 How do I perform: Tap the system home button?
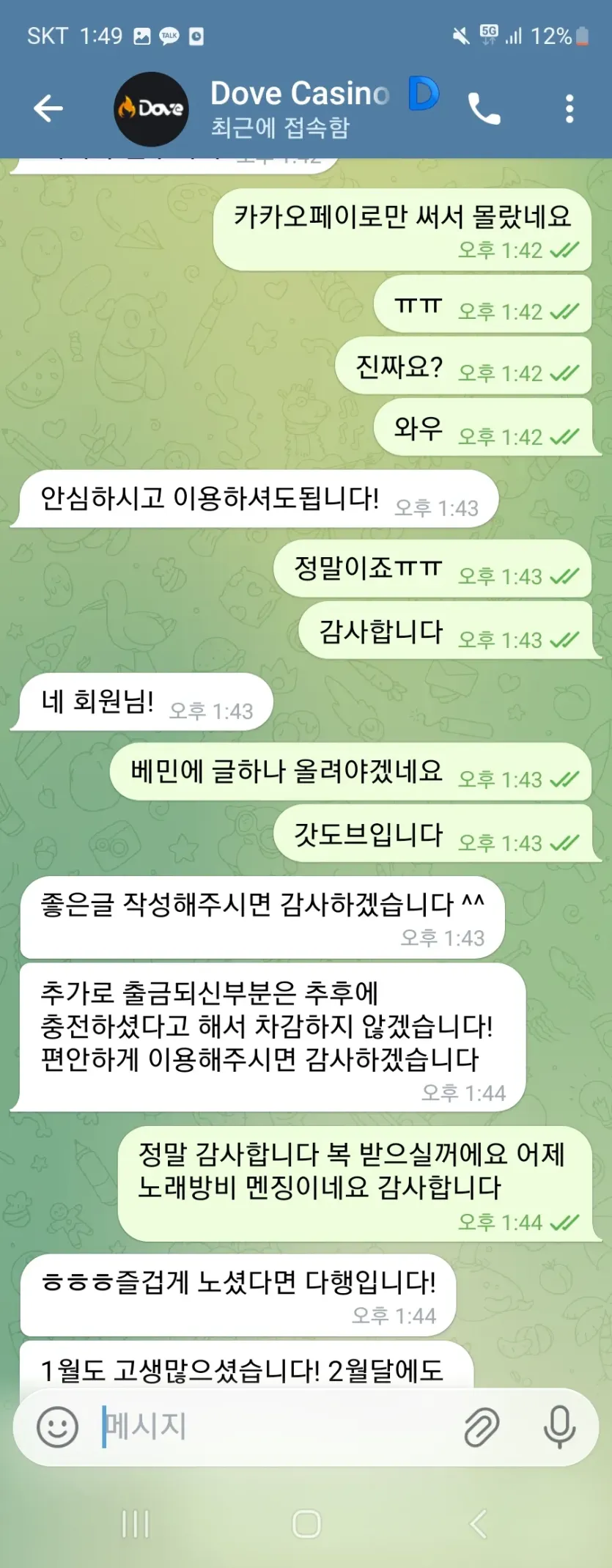coord(306,1524)
